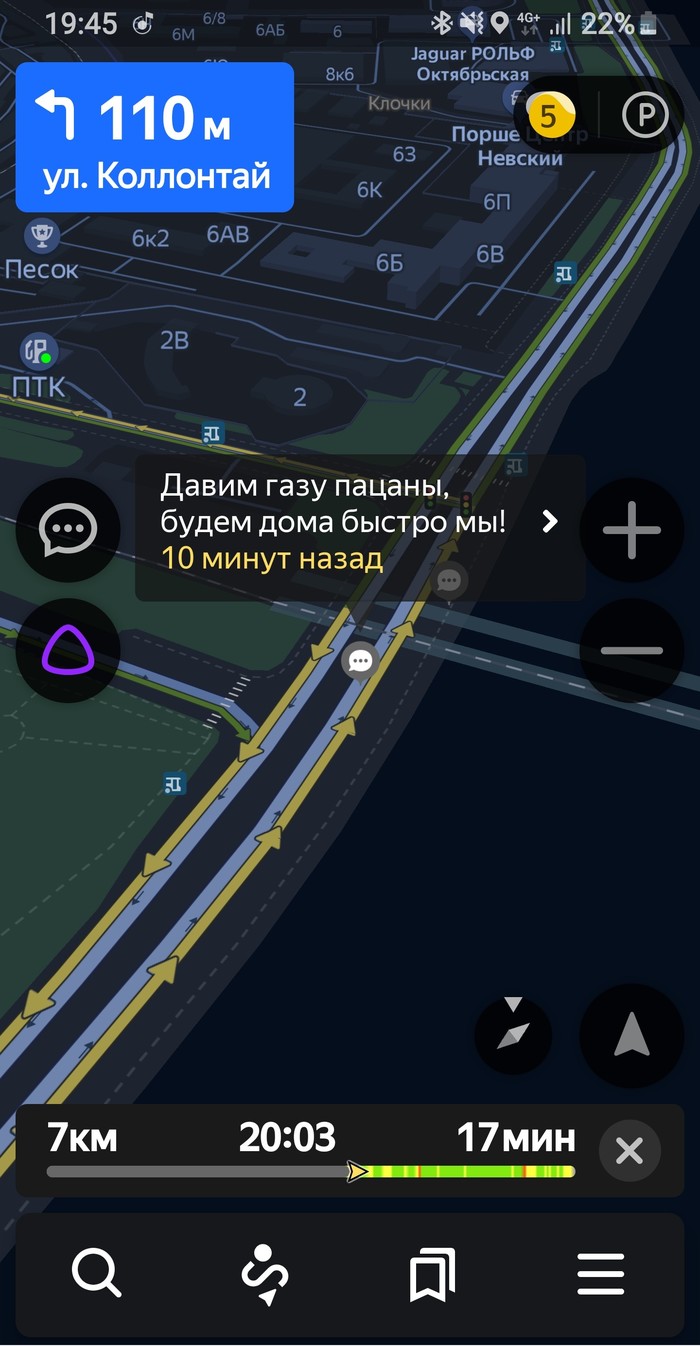Tap the ПТК gas station marker
700x1346 pixels.
coord(38,352)
